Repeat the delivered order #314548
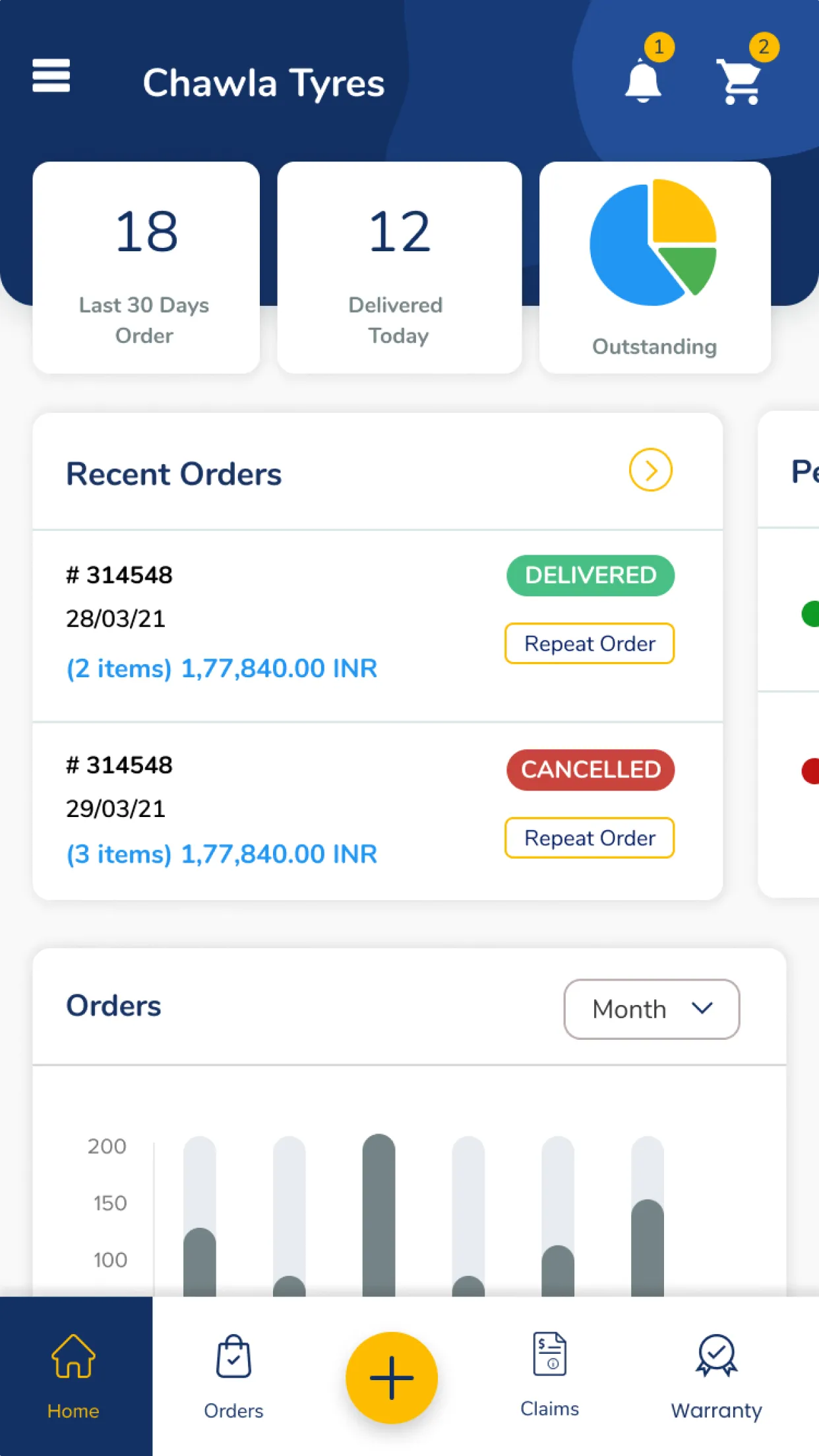This screenshot has height=1456, width=819. click(x=589, y=644)
